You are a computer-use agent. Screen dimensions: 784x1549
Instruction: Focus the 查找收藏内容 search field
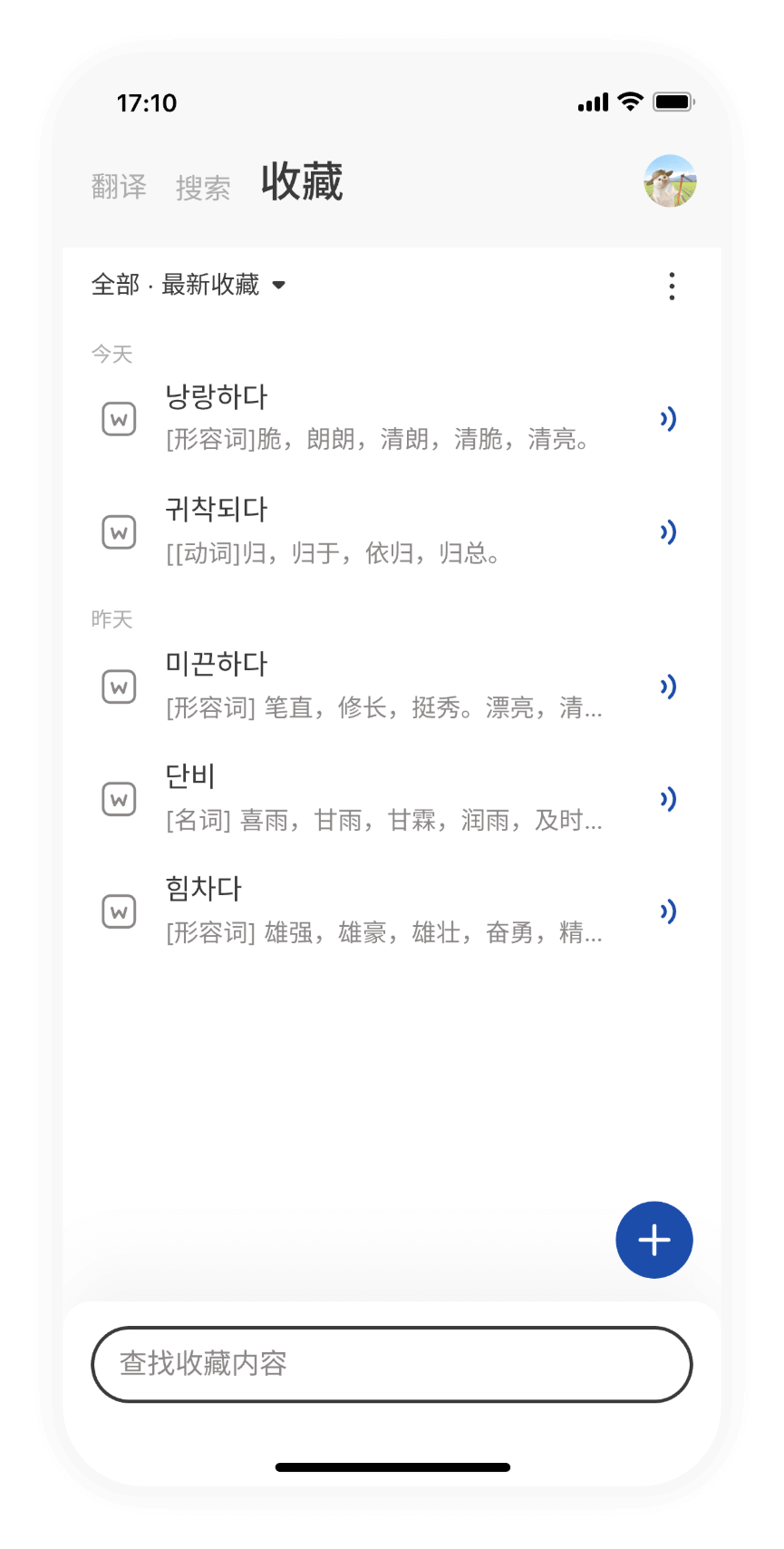pos(392,1364)
